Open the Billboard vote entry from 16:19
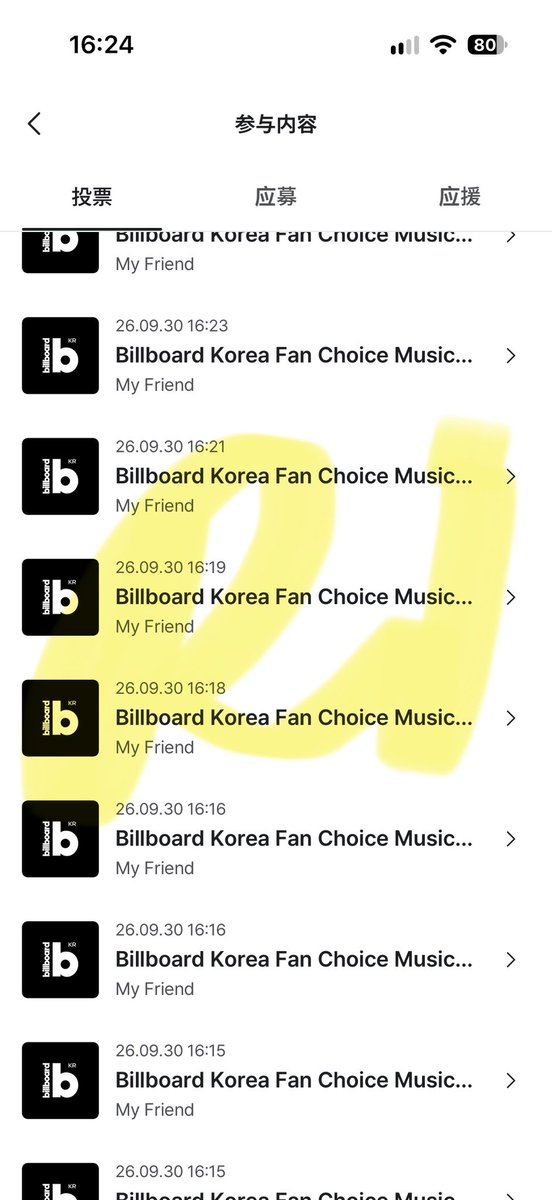 pyautogui.click(x=276, y=598)
